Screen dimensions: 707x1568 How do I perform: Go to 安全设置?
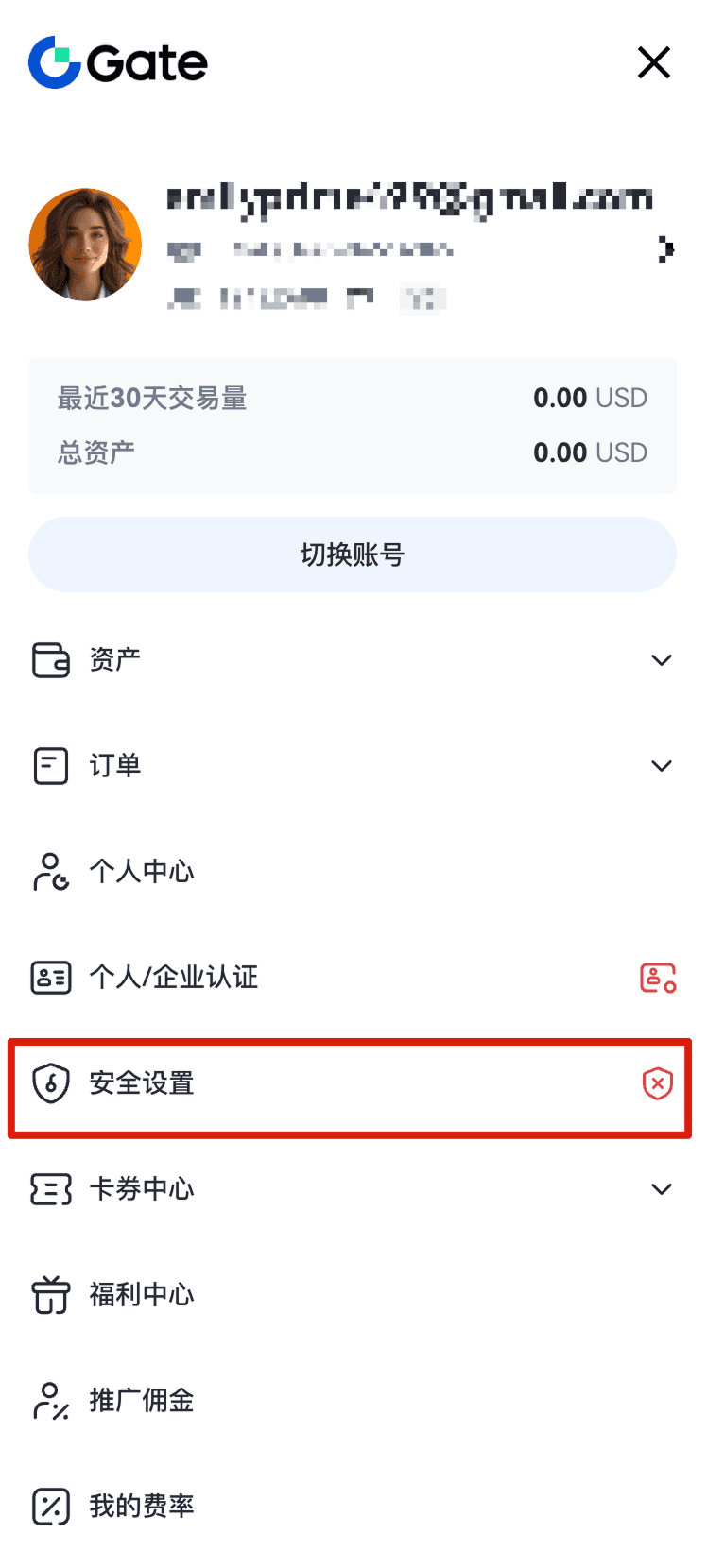click(142, 1082)
